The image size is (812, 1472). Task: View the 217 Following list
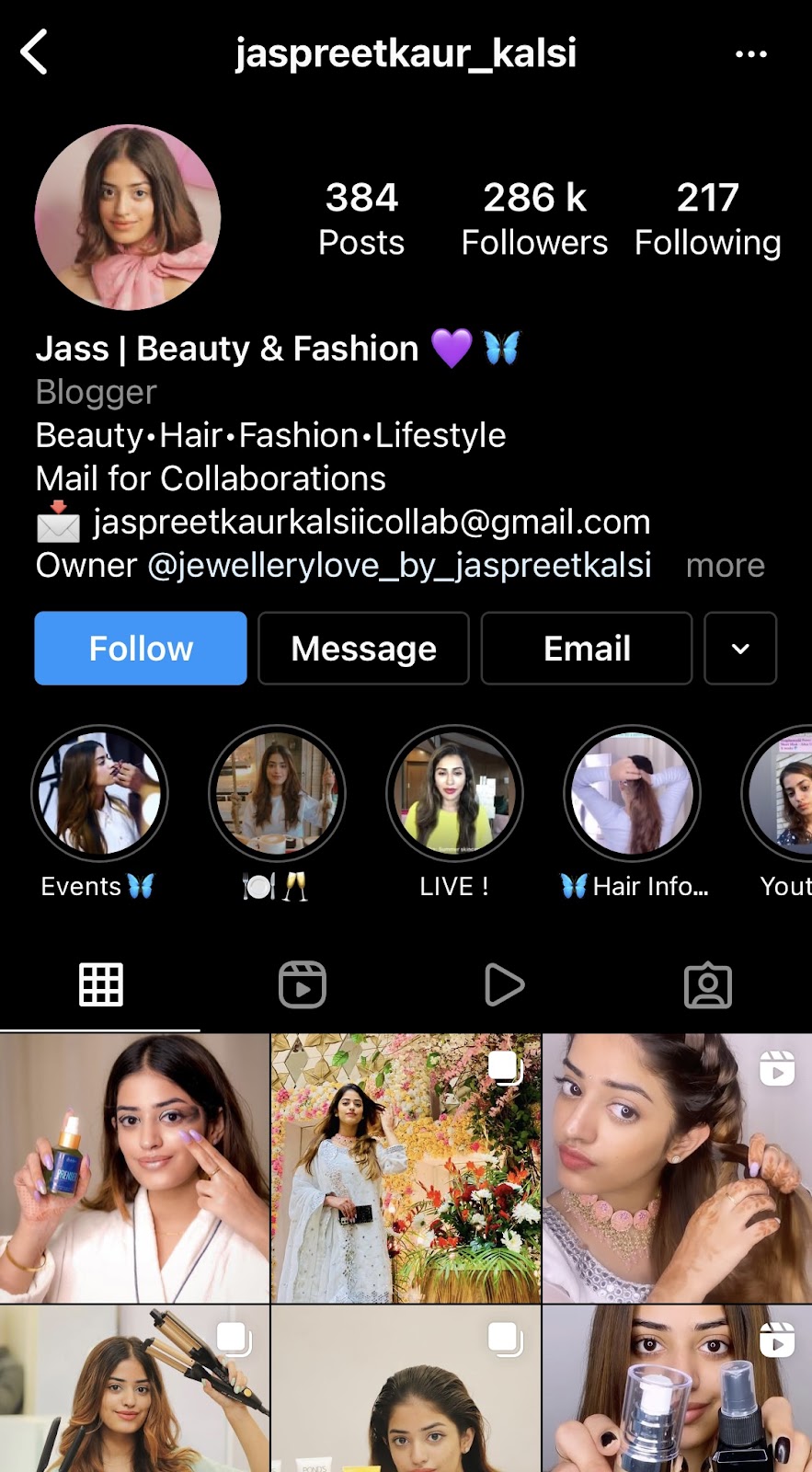click(x=707, y=218)
